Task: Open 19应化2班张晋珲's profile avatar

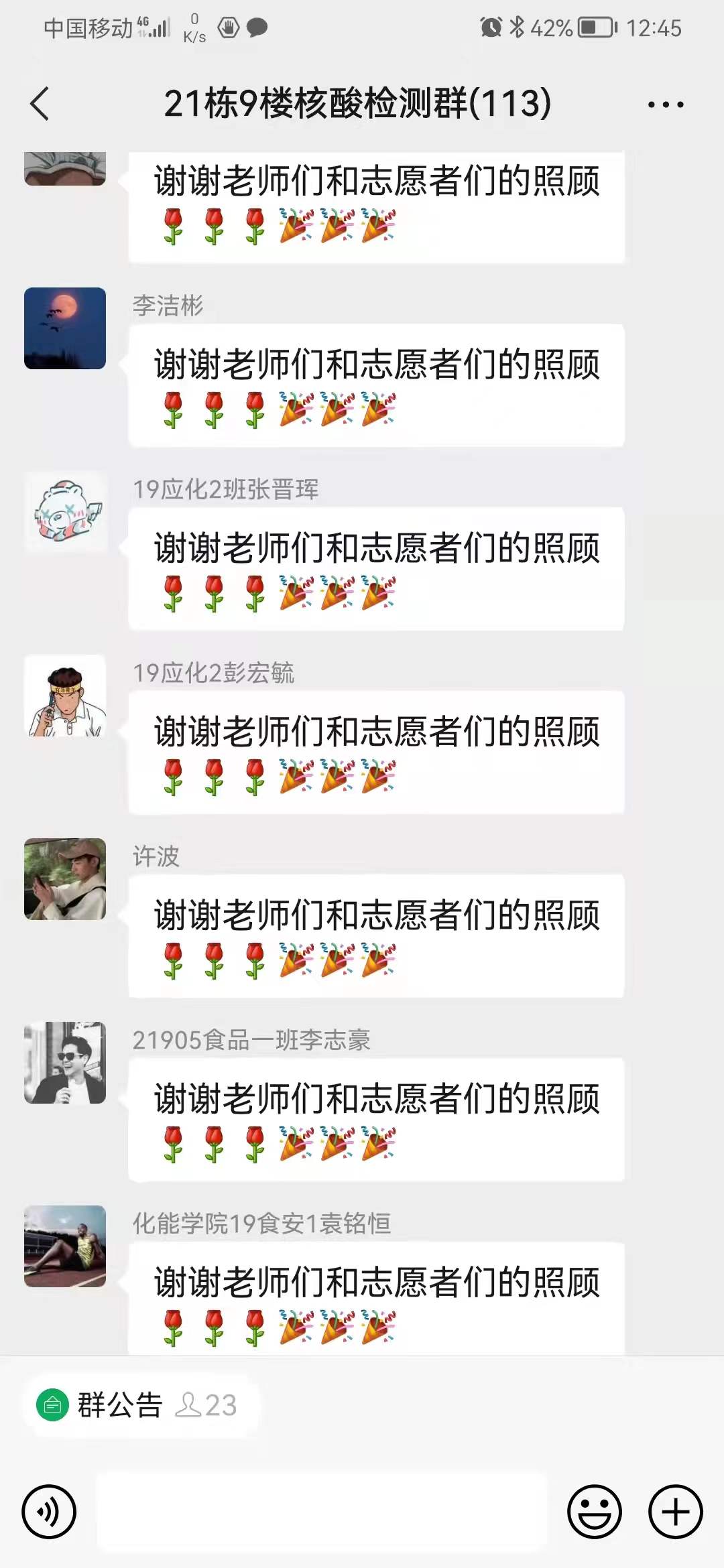Action: (65, 512)
